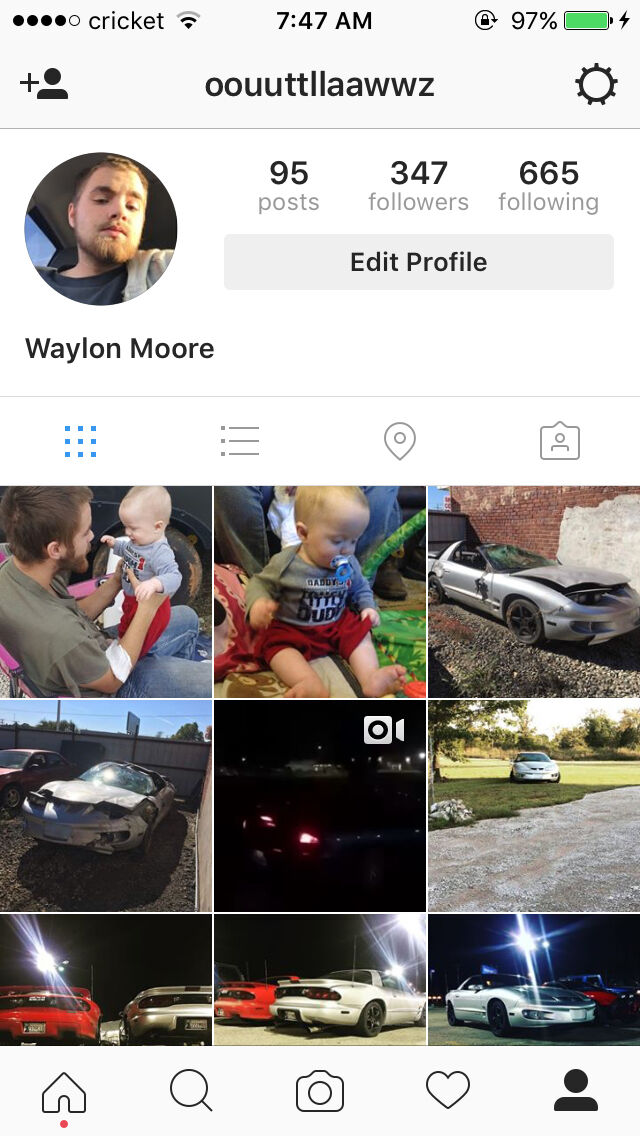Screen dimensions: 640x1136
Task: Go to the home feed tab
Action: (64, 1091)
